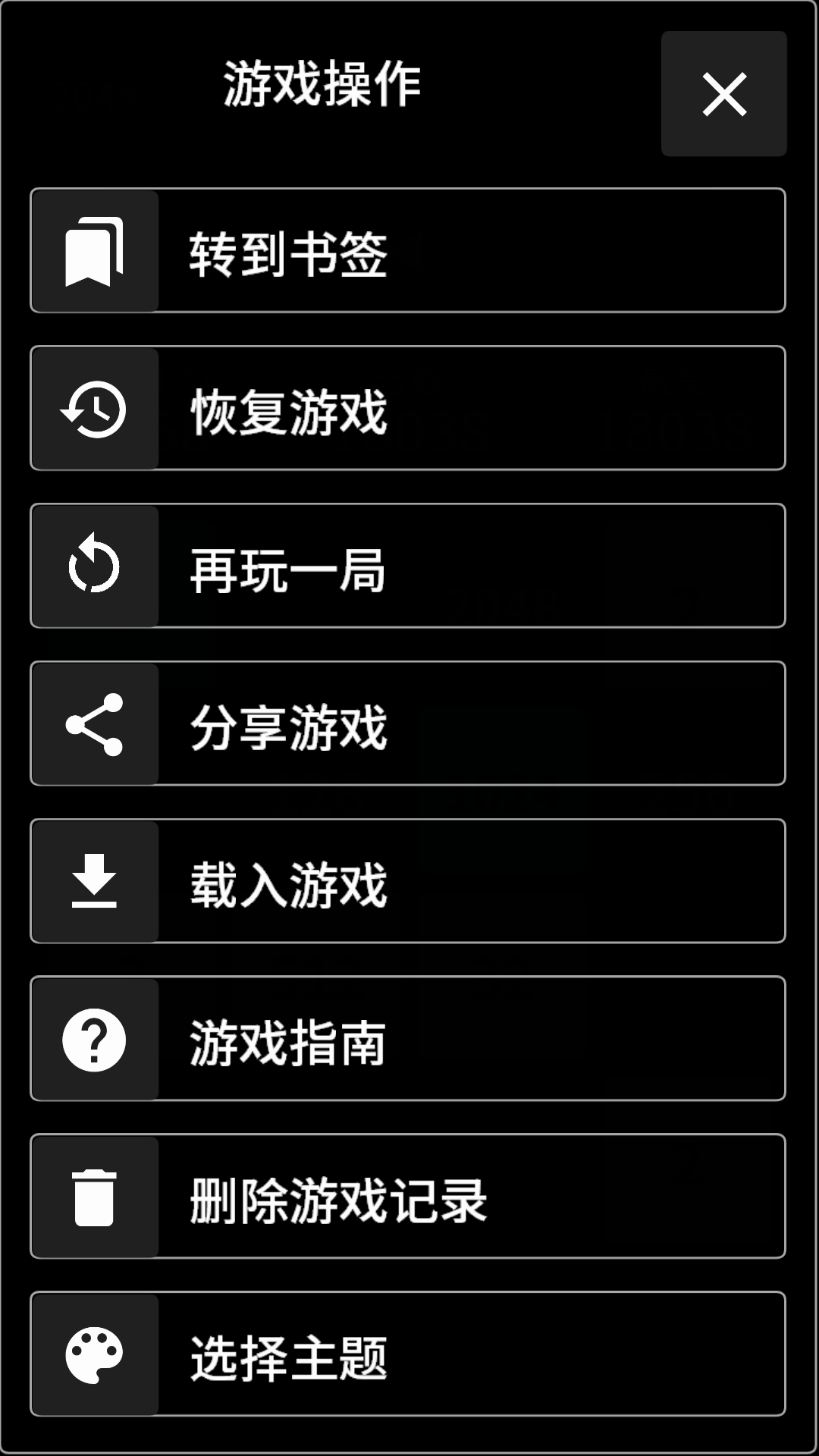Select 删除游戏记录 to delete game records
This screenshot has width=819, height=1456.
pos(408,1197)
